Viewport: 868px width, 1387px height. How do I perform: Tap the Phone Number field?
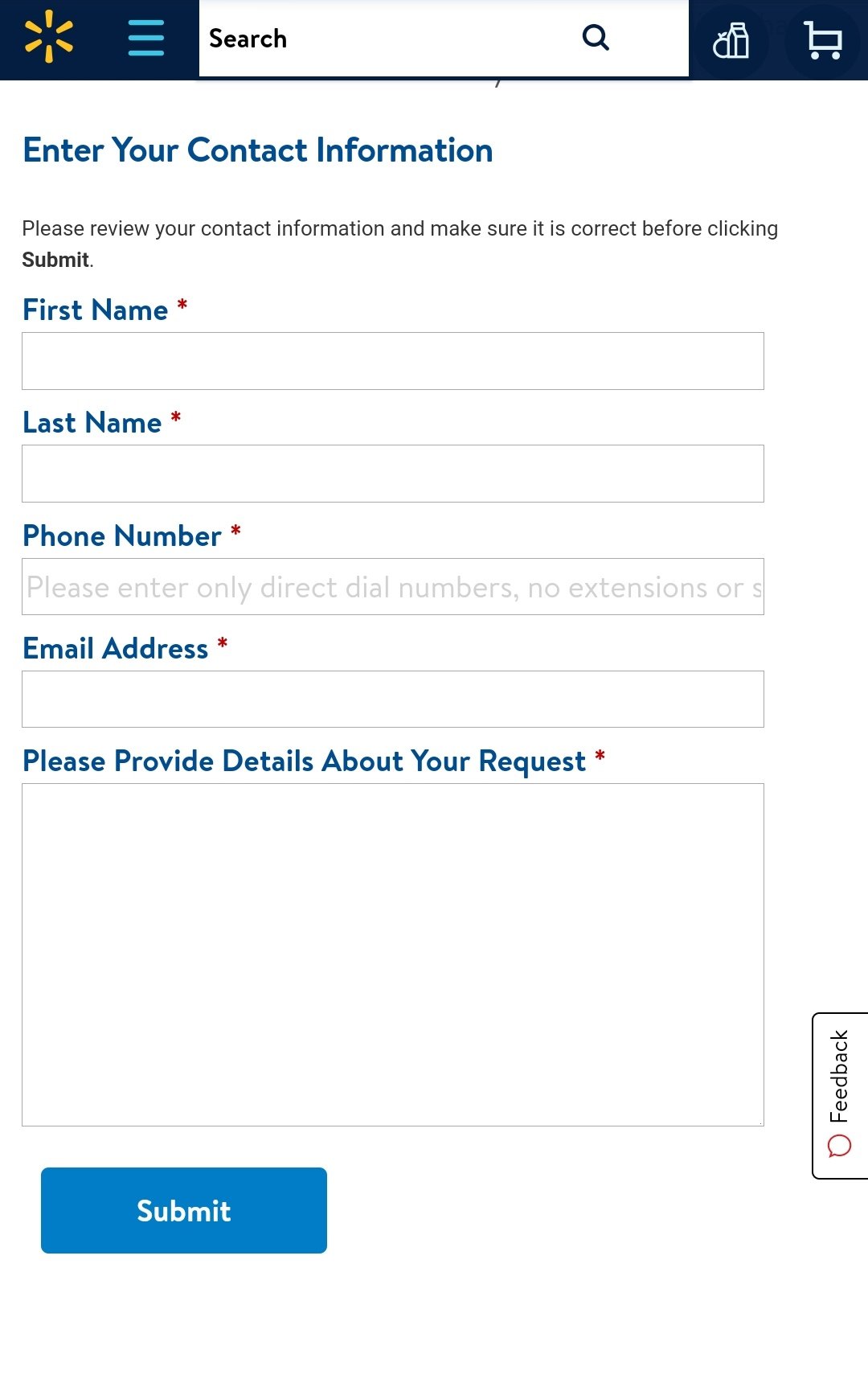coord(393,587)
